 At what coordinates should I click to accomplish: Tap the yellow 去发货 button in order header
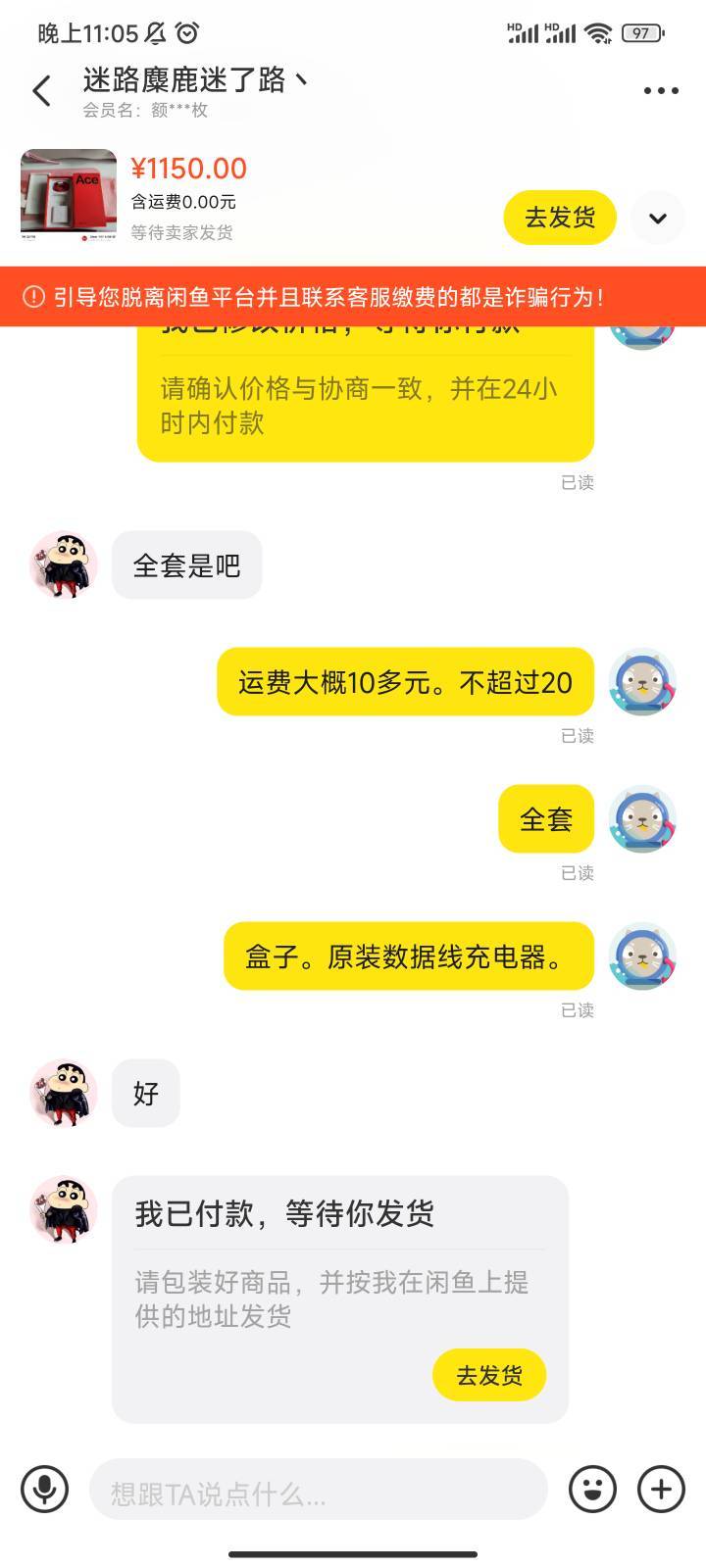click(560, 218)
